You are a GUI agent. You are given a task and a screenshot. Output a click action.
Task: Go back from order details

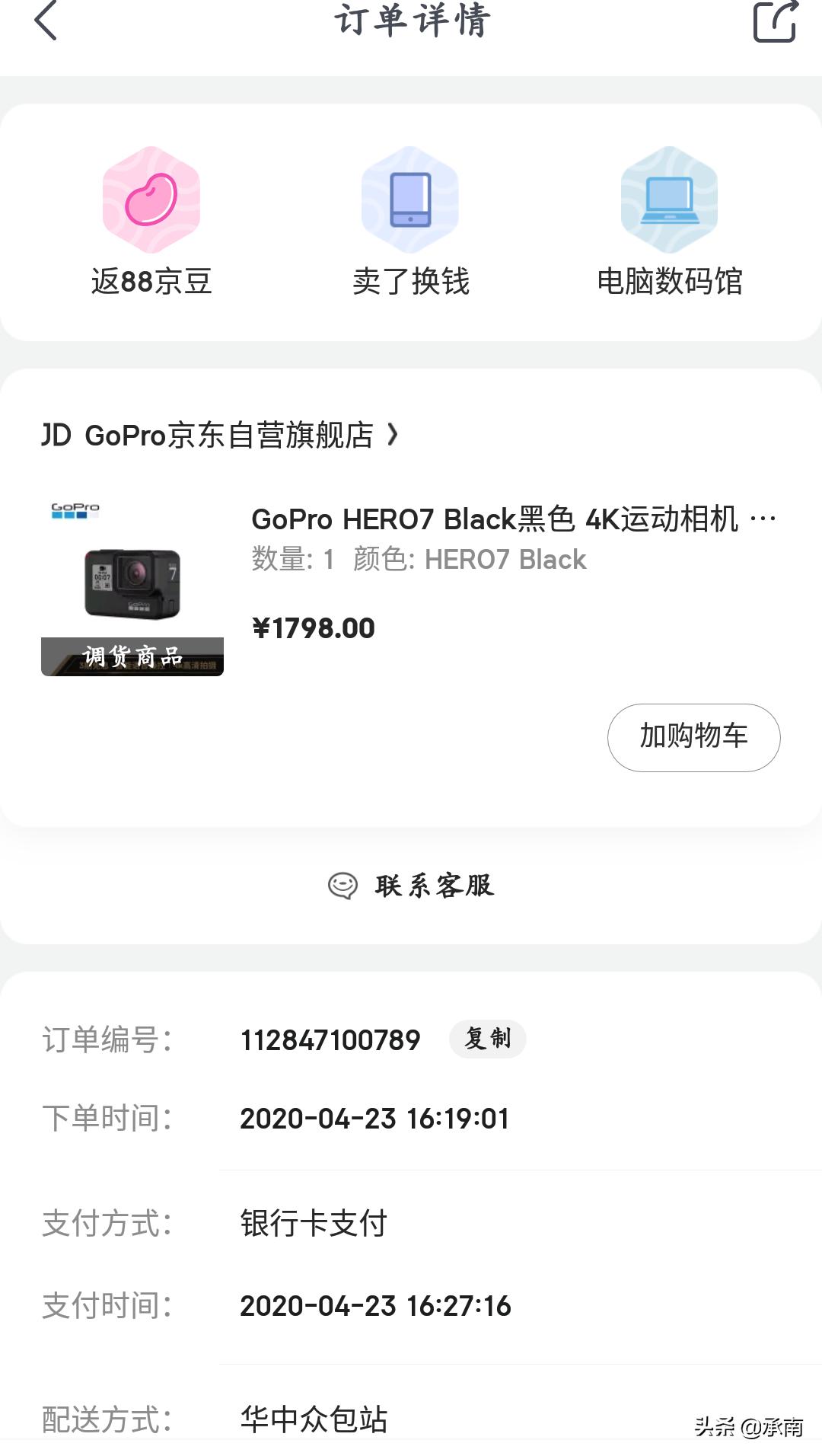[46, 21]
